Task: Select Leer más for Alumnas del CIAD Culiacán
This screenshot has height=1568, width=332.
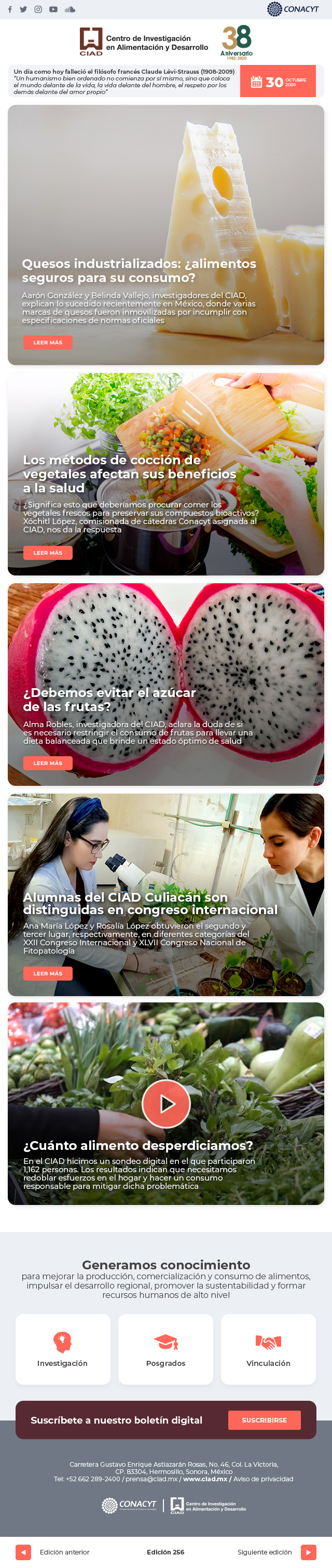Action: [x=48, y=973]
